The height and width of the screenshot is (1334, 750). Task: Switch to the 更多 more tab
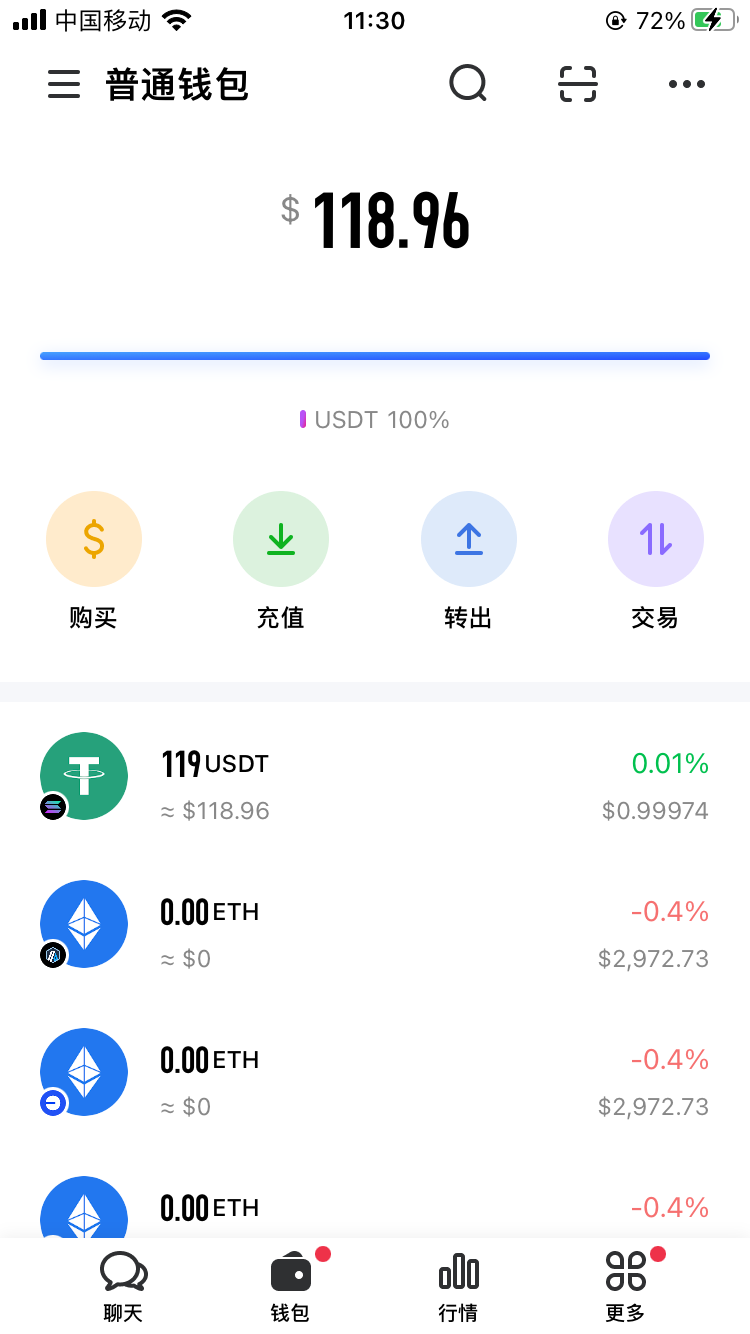coord(626,1286)
